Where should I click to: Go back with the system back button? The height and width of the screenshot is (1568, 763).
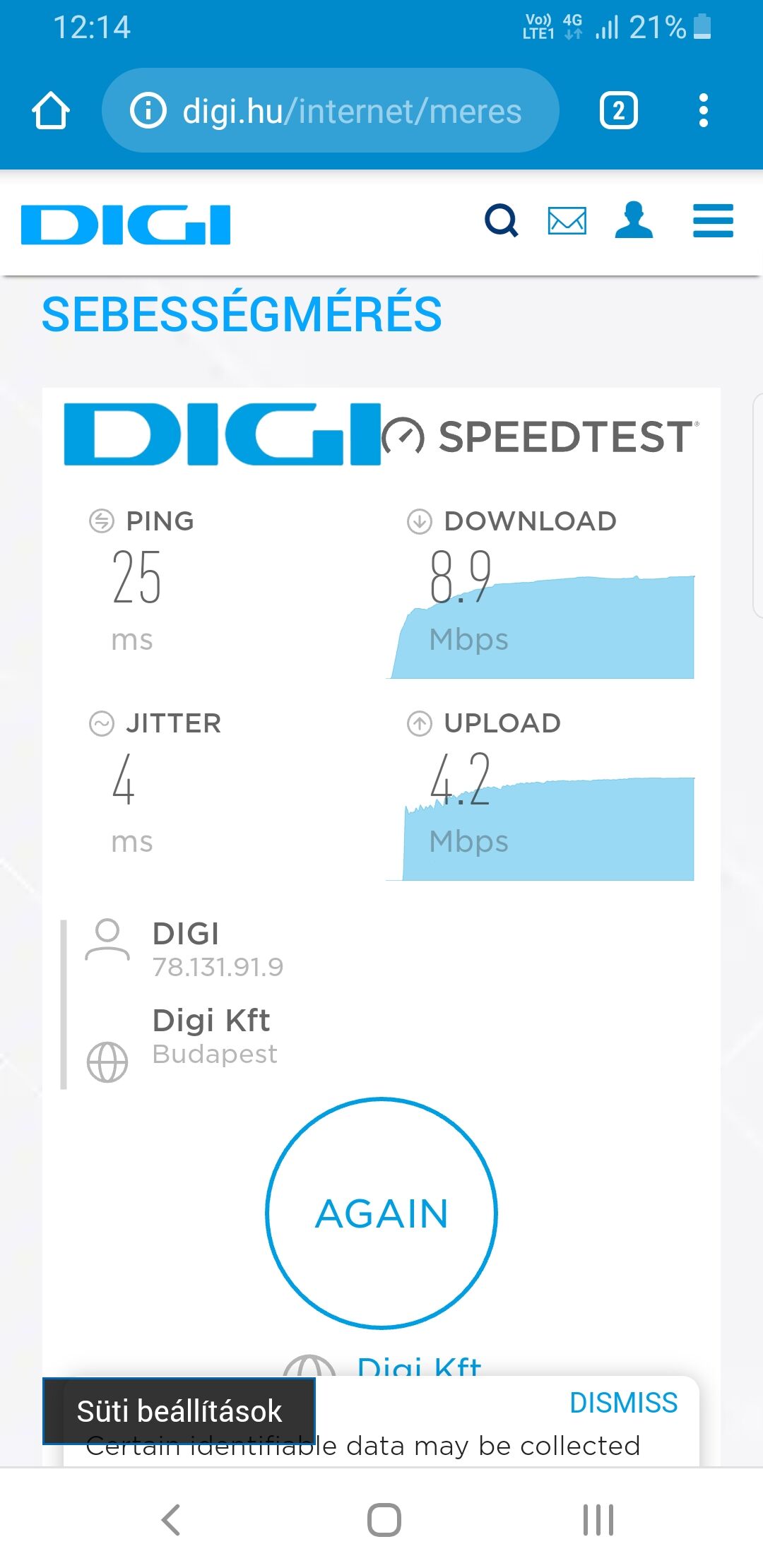(x=171, y=1520)
